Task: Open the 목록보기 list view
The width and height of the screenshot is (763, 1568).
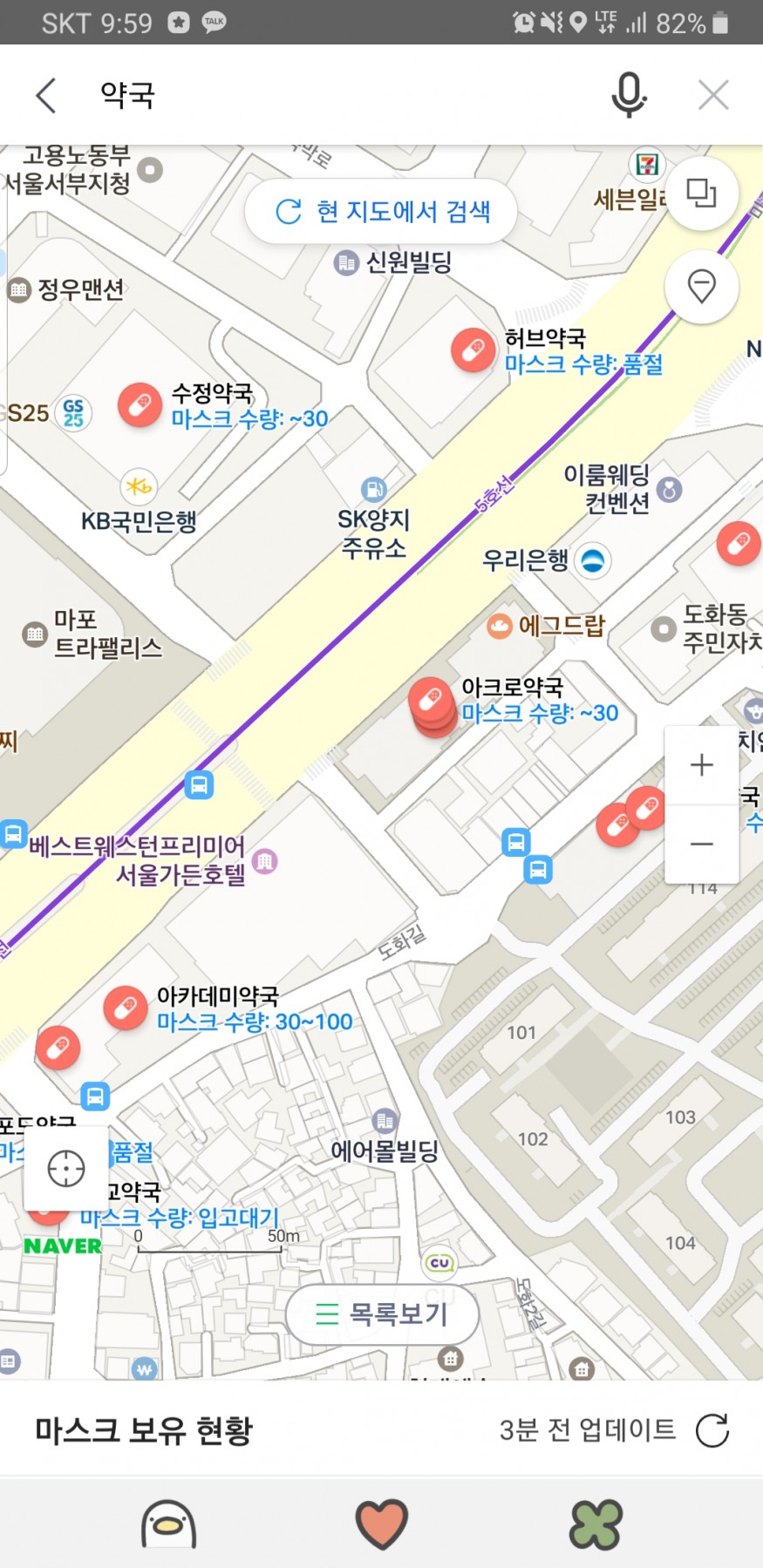Action: click(382, 1313)
